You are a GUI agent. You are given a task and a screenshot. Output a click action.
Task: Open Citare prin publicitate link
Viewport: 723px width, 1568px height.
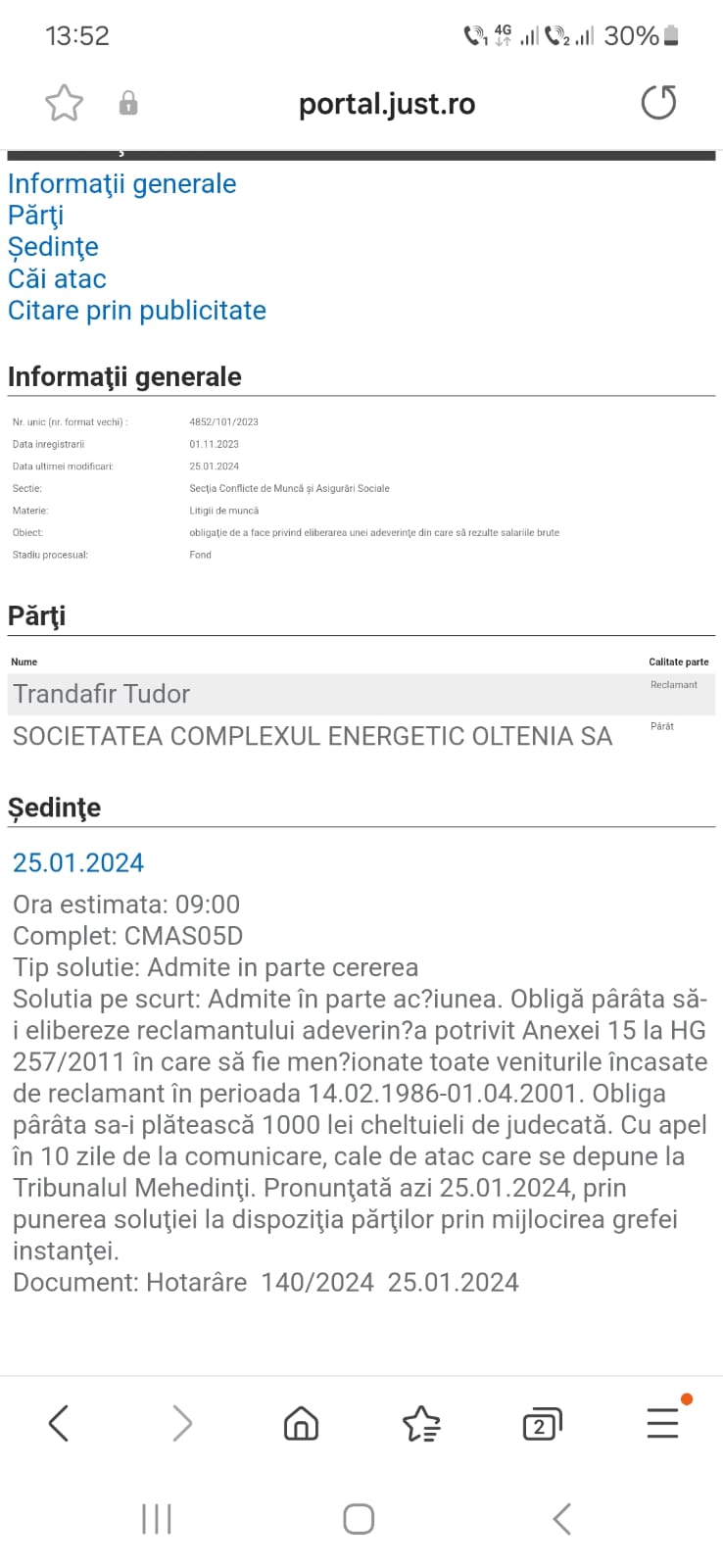click(x=137, y=310)
